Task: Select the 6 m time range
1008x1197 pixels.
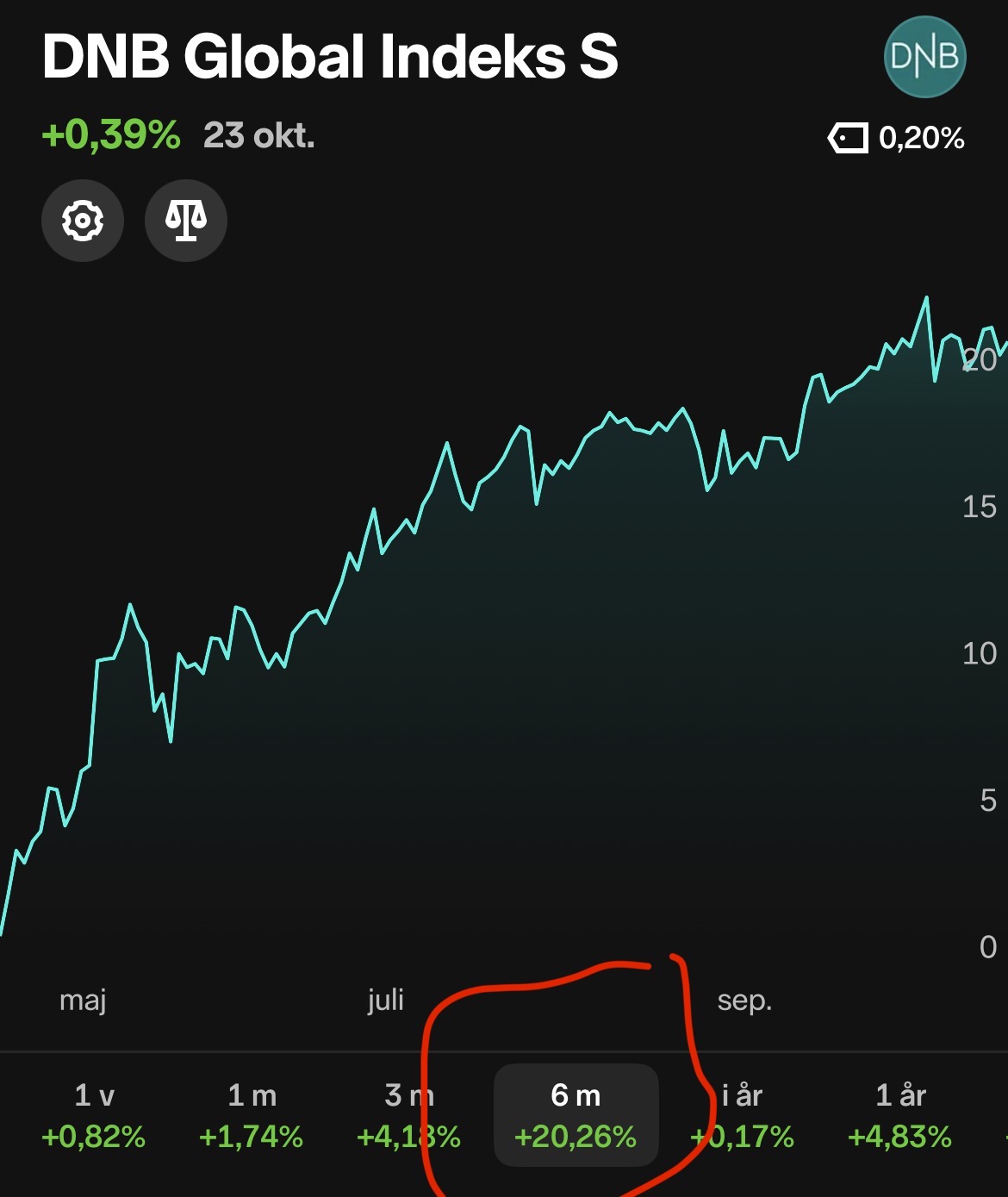Action: coord(576,1115)
